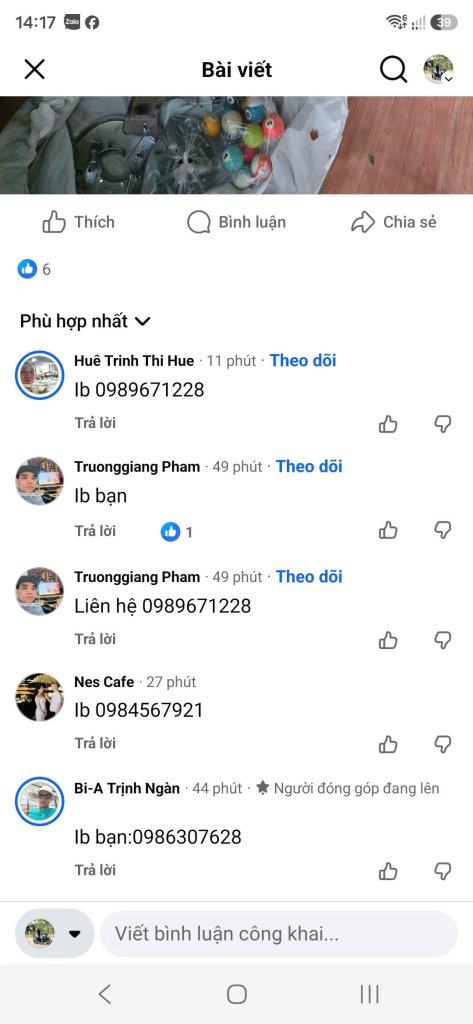Follow Huê Trinh Thi Hue

(303, 360)
